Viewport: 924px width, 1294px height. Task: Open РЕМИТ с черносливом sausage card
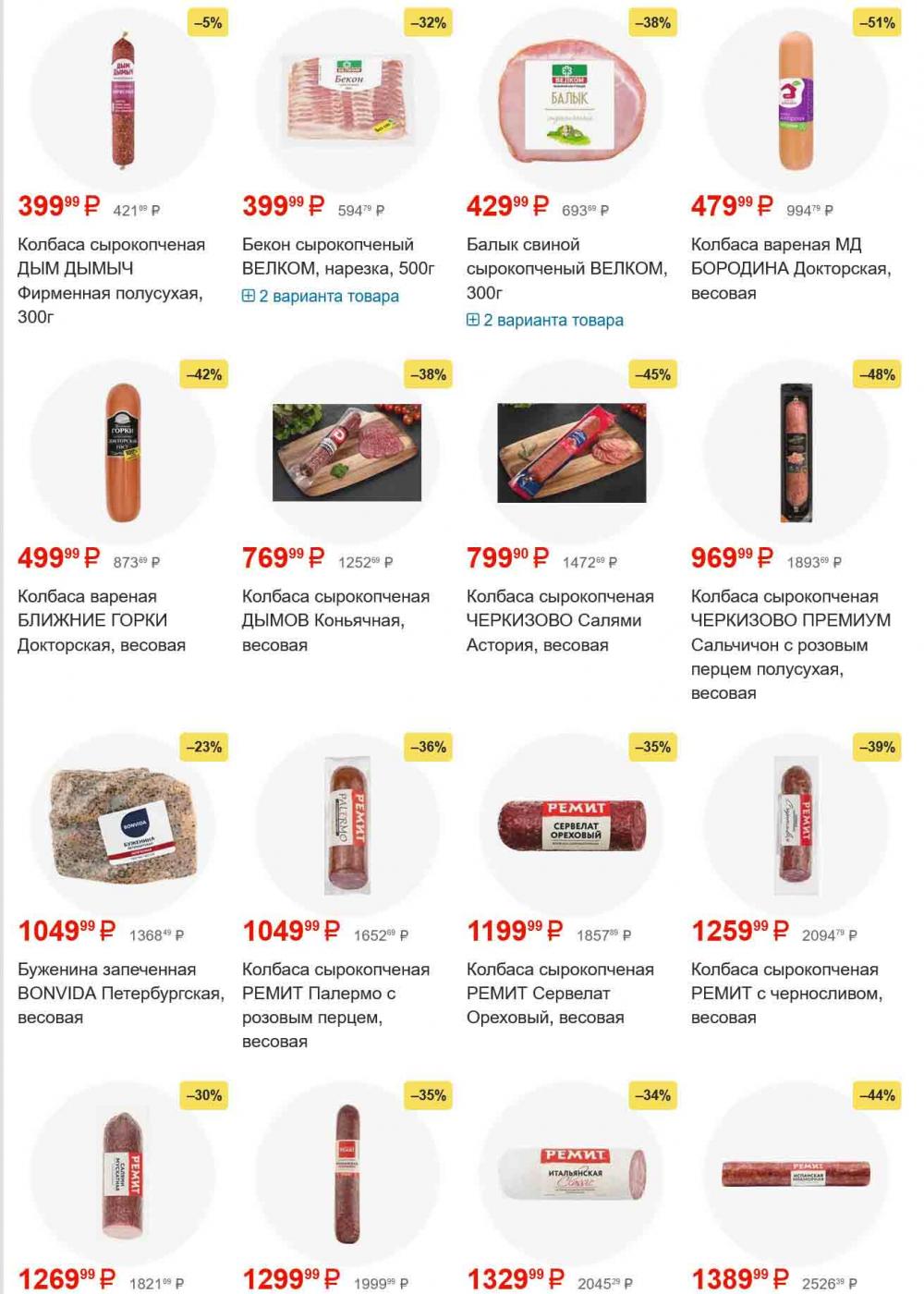click(785, 993)
